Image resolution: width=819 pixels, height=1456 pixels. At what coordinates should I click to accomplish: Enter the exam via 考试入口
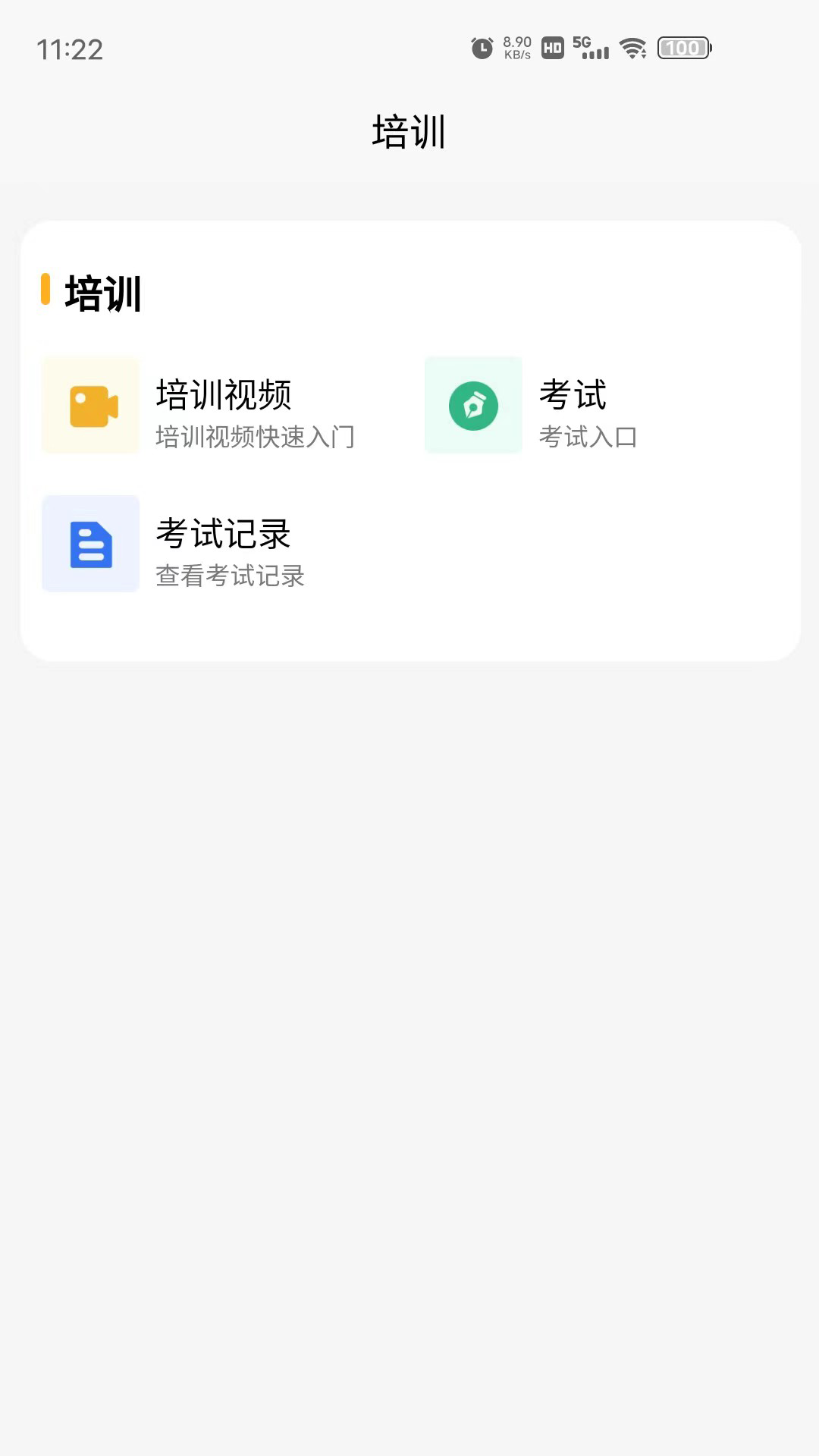[x=588, y=436]
